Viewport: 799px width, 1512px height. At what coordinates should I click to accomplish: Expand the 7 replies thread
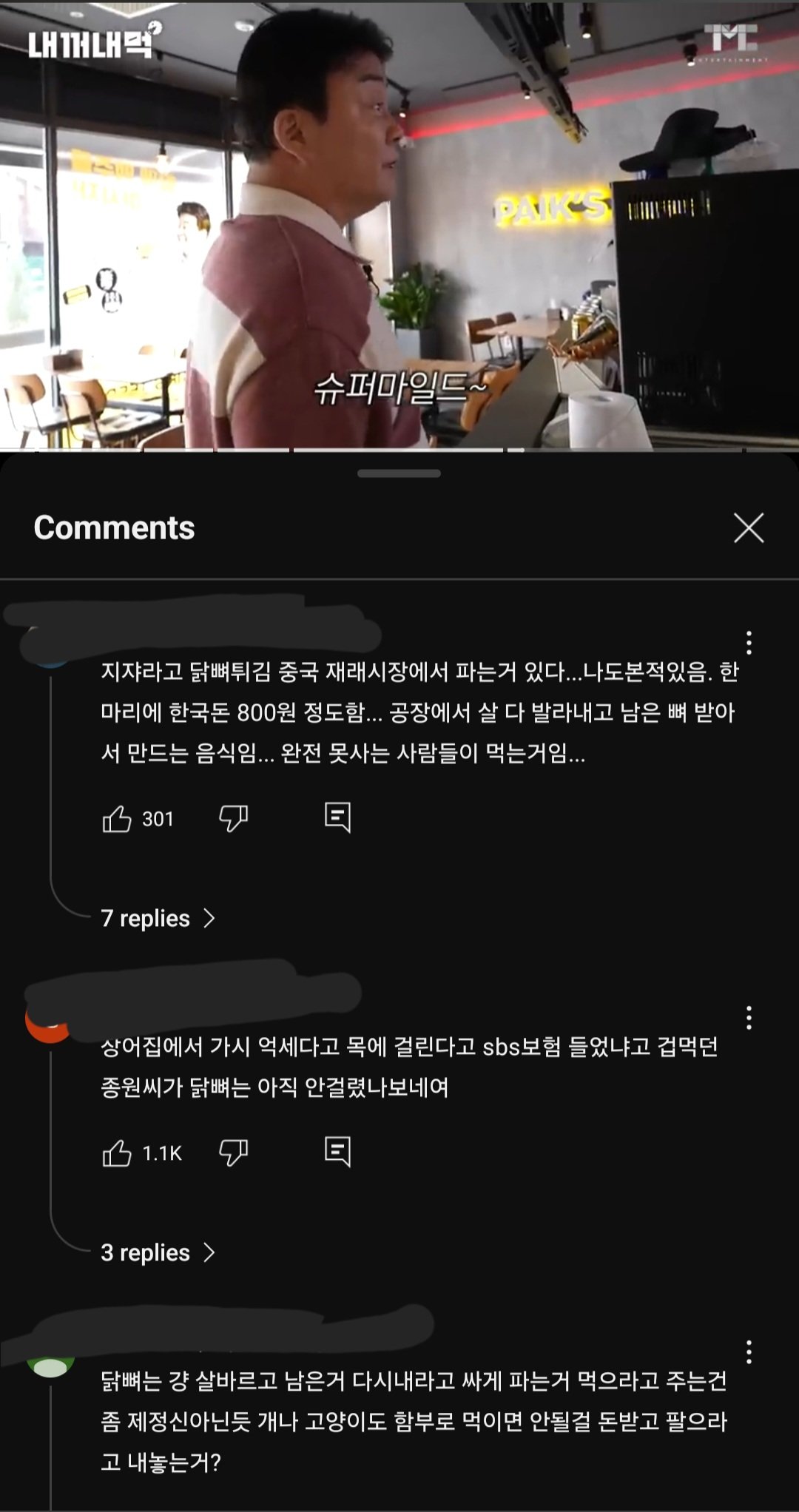point(157,918)
